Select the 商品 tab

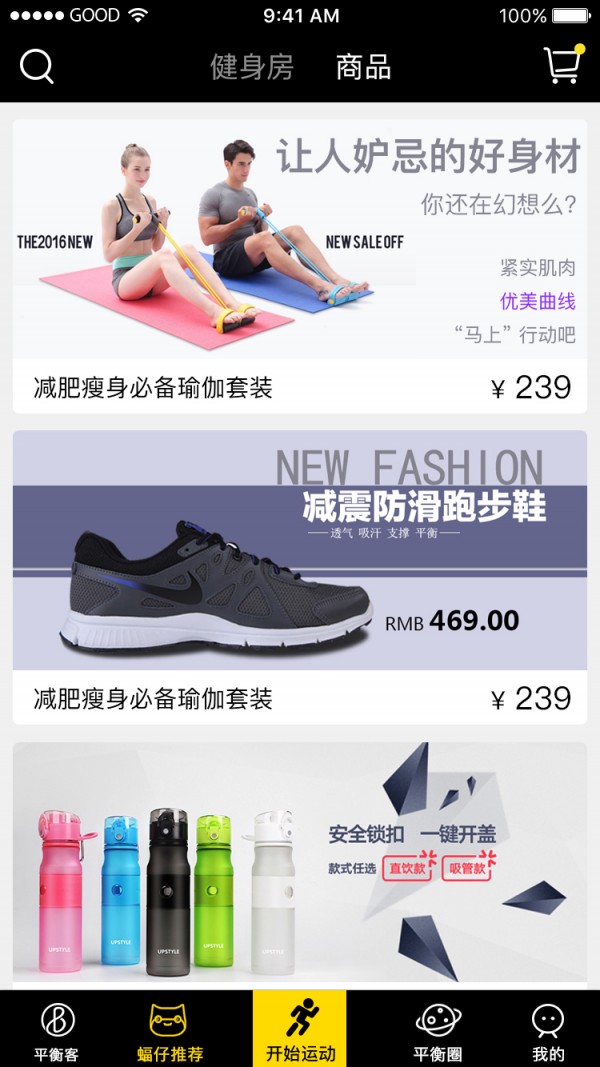pyautogui.click(x=363, y=68)
